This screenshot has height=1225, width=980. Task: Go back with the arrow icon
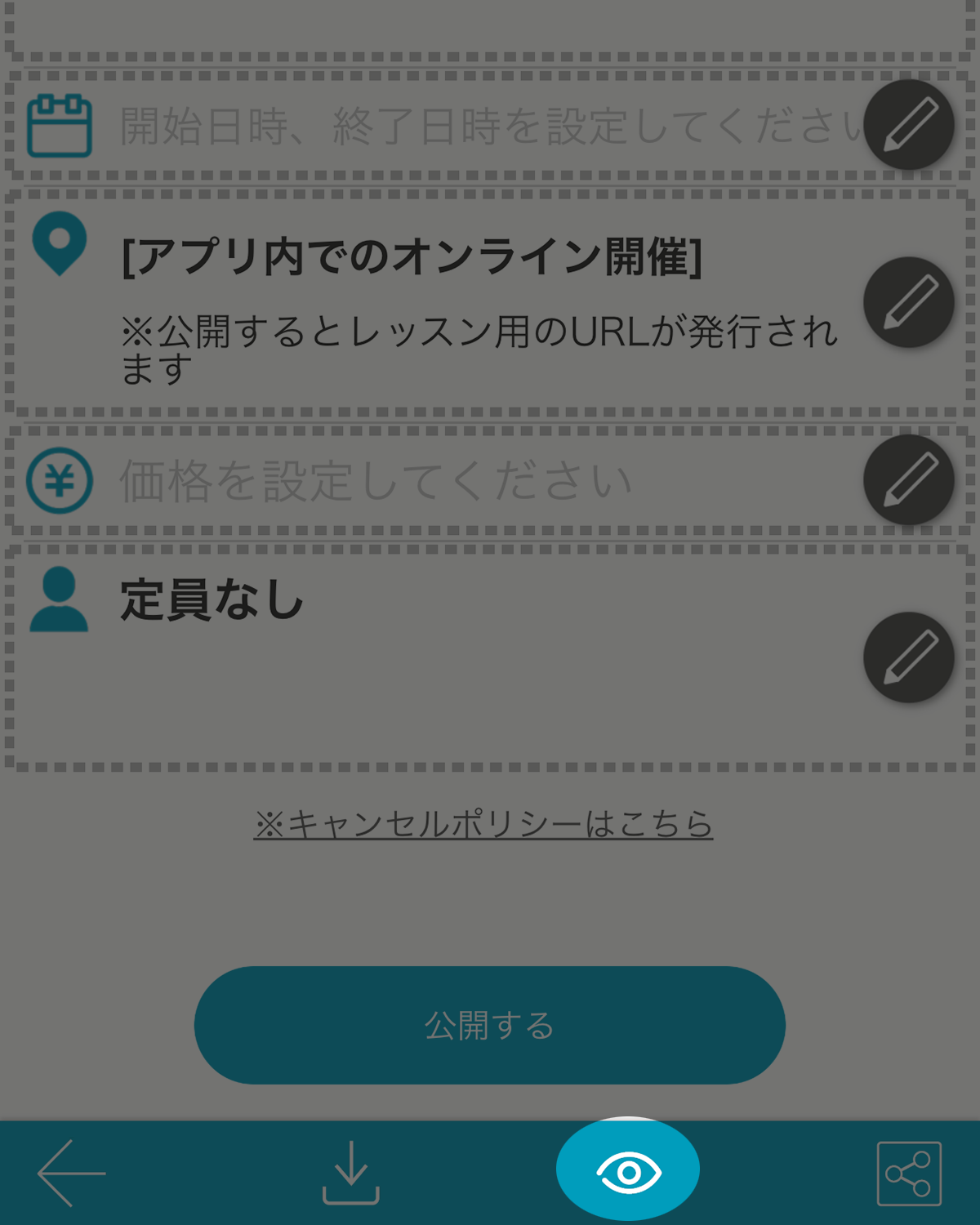71,1173
